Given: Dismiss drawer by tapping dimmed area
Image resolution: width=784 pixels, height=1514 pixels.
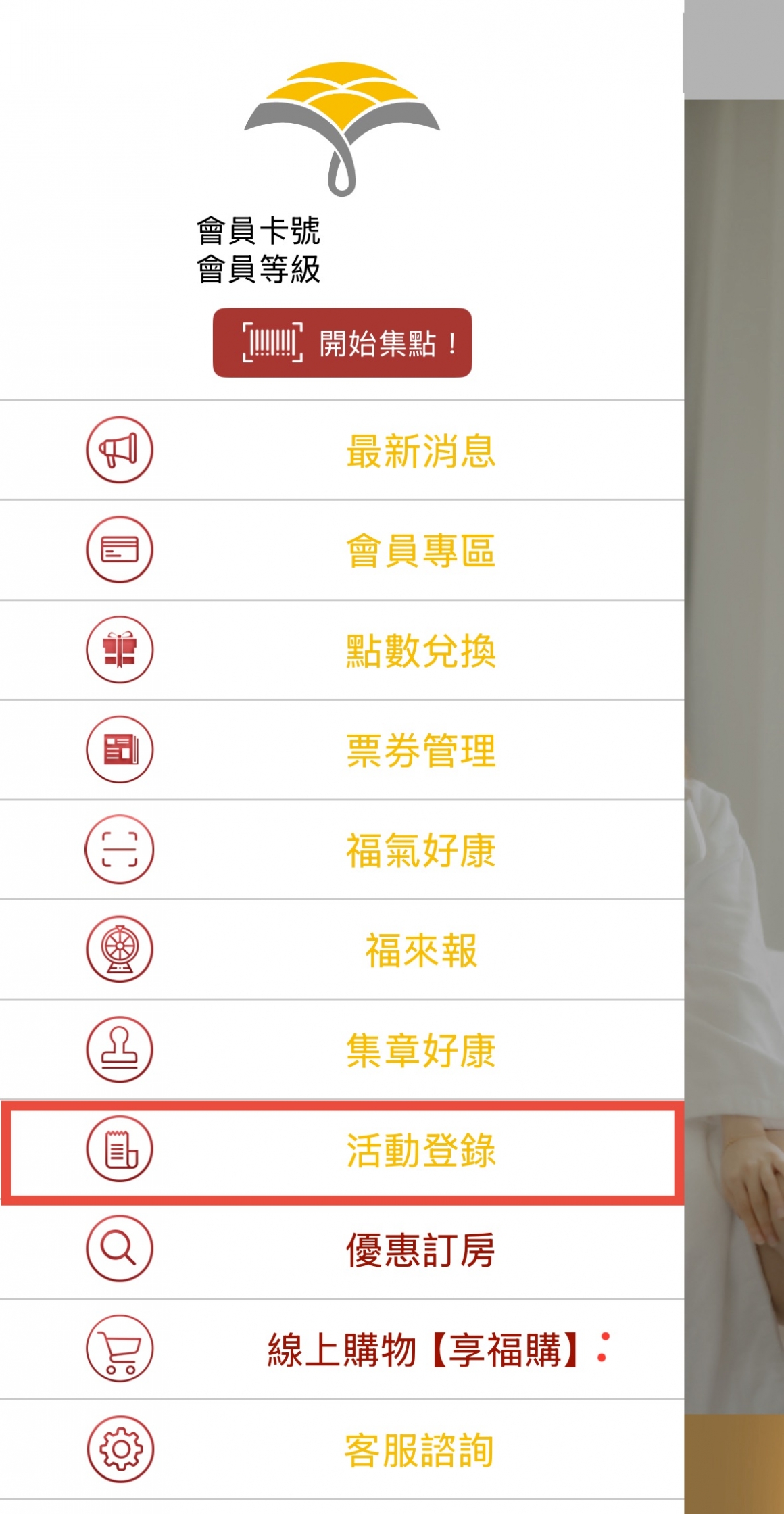Looking at the screenshot, I should (735, 676).
